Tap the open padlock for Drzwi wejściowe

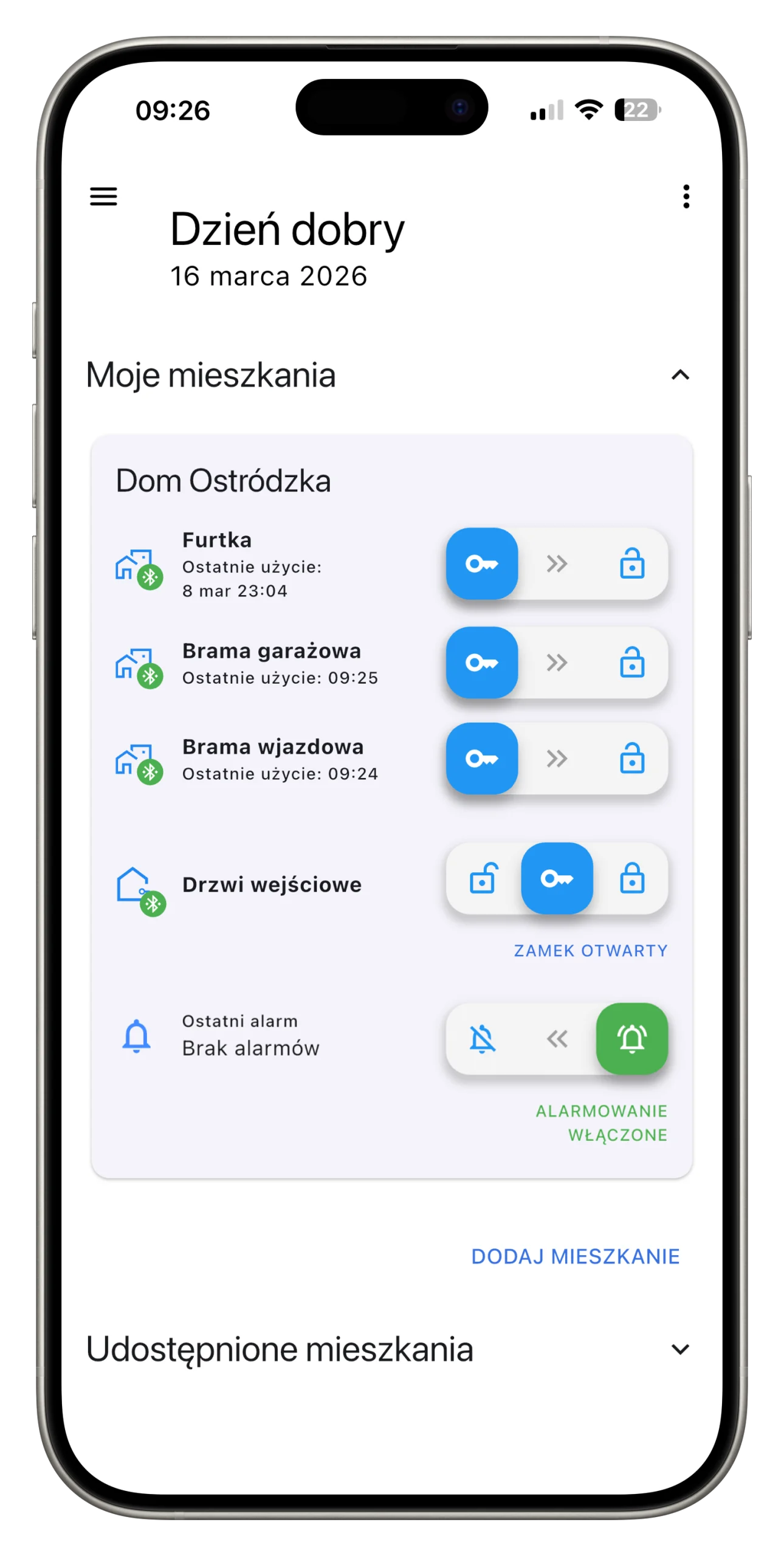[x=483, y=879]
